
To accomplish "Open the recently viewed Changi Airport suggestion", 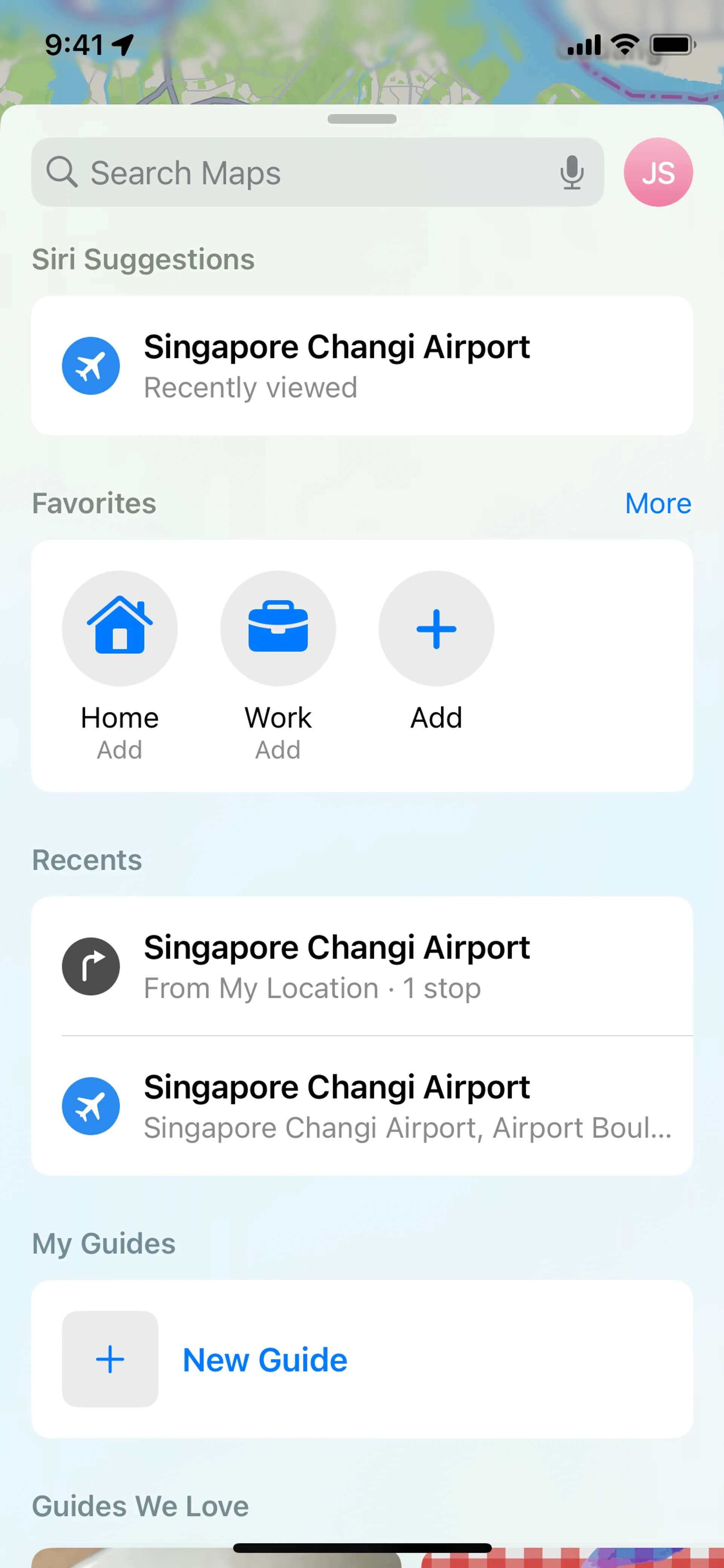I will (361, 365).
